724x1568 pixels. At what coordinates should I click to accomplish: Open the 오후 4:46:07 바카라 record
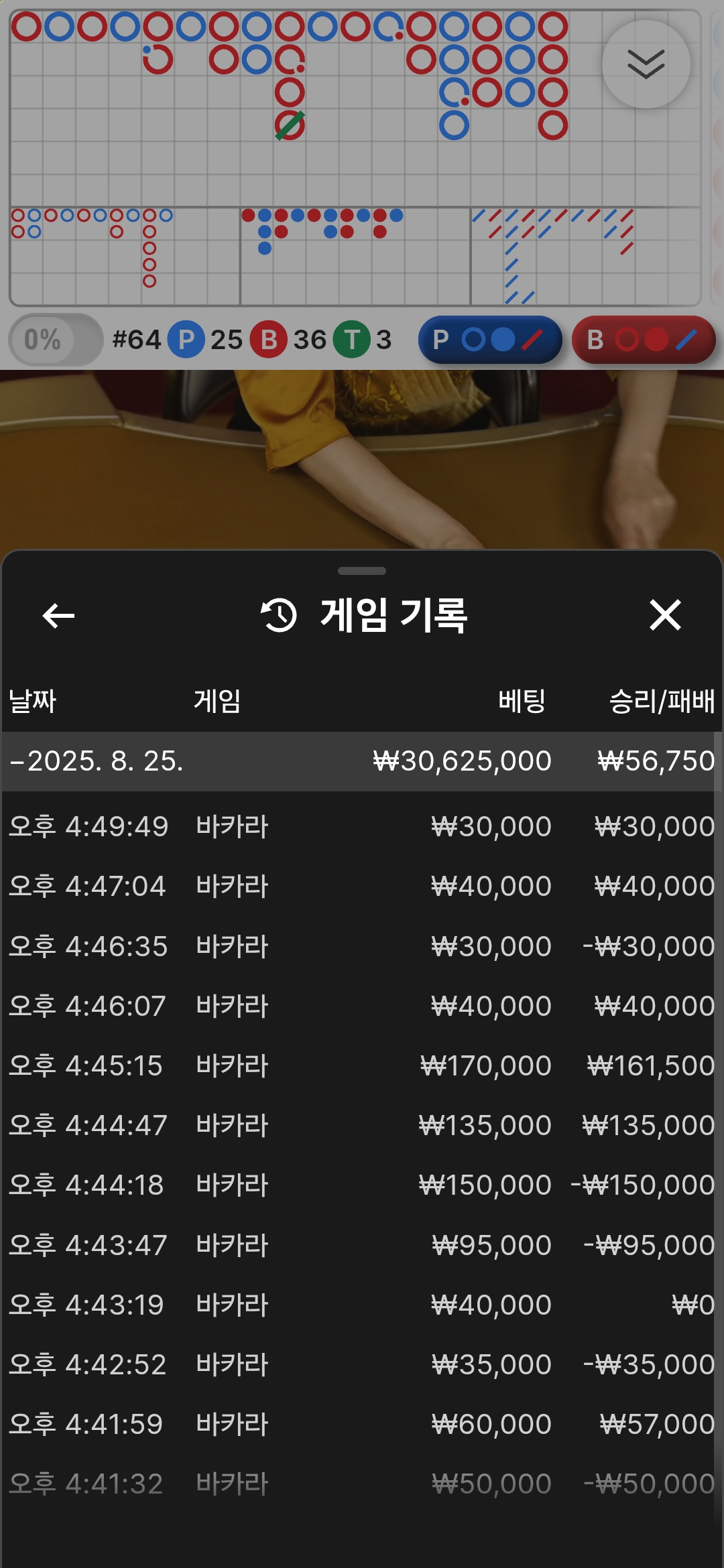click(x=362, y=1006)
